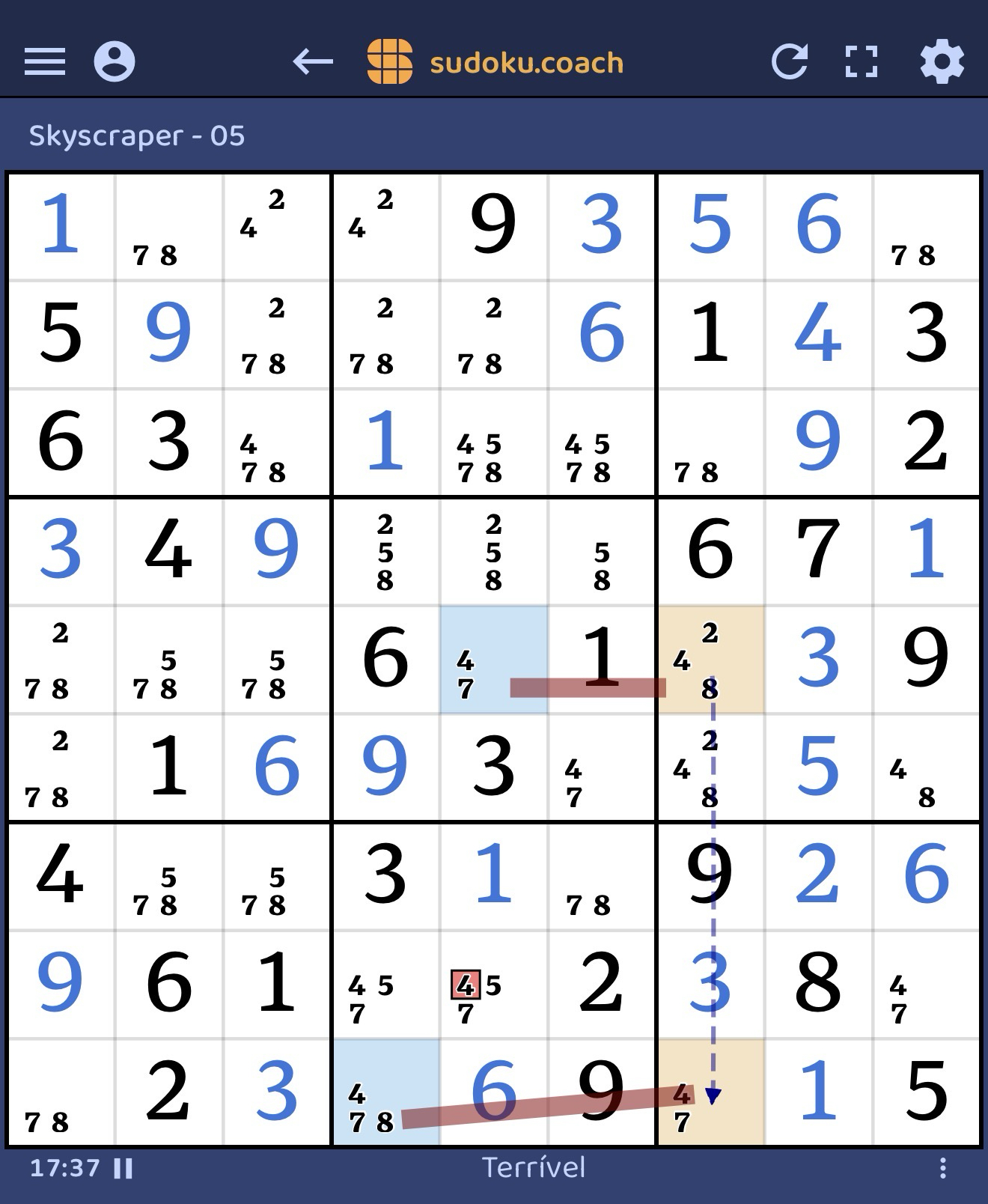Select the beige cell with candidates 2 4 8
This screenshot has width=988, height=1204.
(710, 660)
